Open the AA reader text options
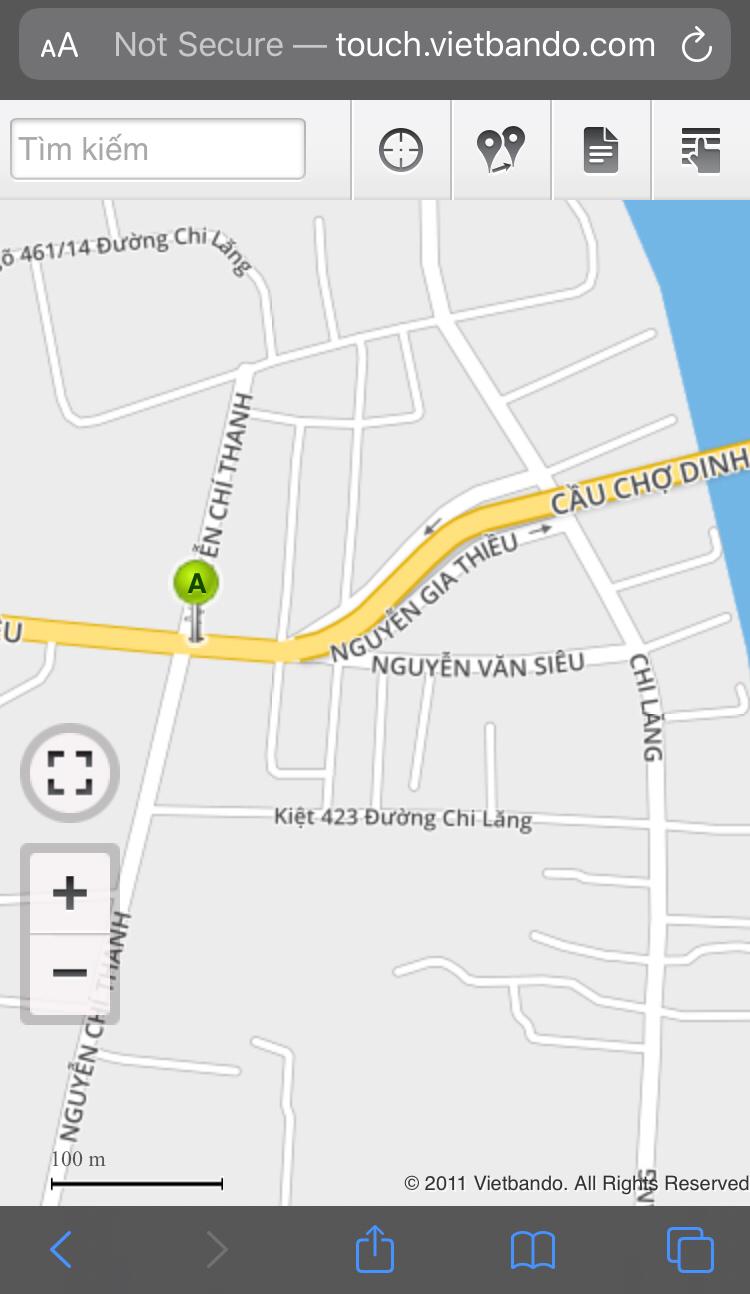 pyautogui.click(x=59, y=45)
